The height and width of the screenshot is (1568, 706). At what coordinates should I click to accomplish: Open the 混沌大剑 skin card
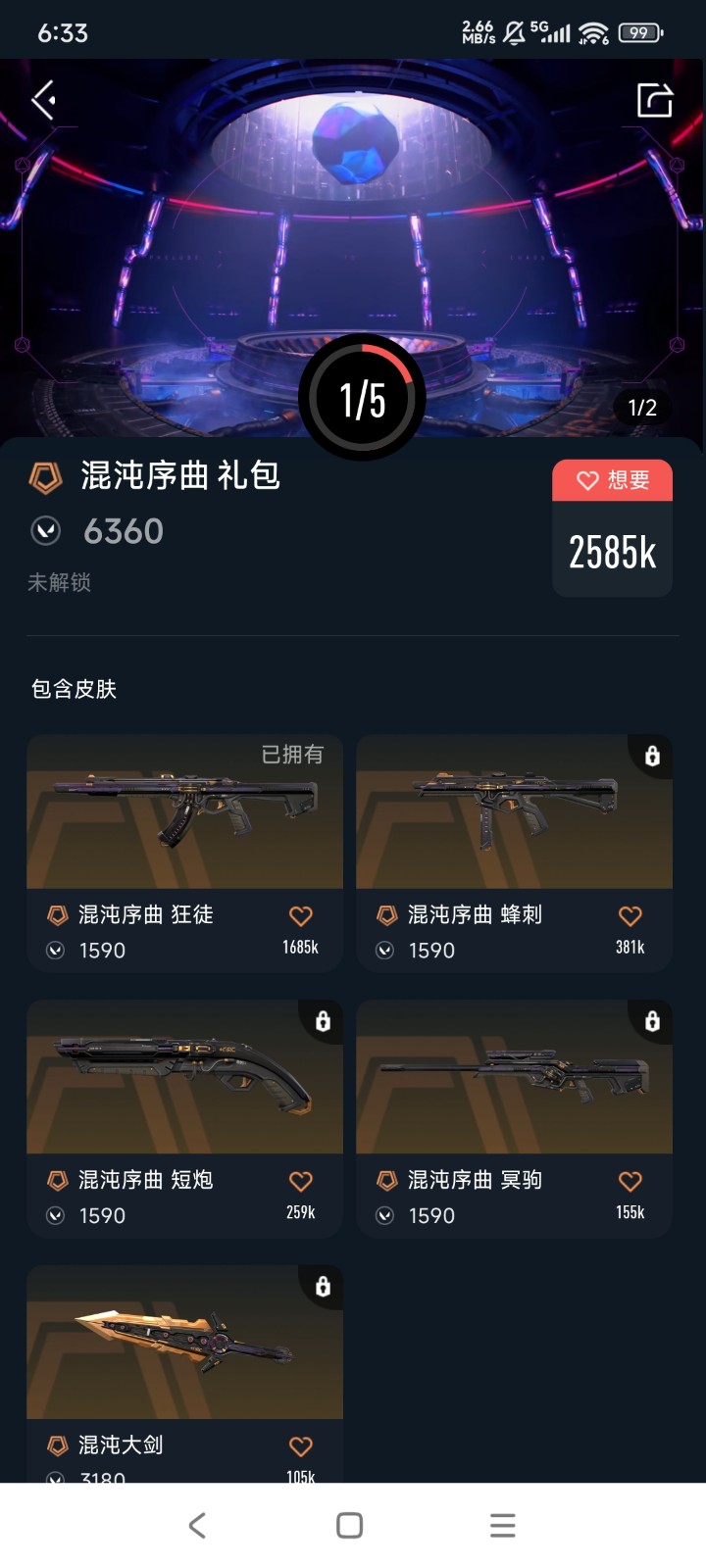click(184, 1343)
